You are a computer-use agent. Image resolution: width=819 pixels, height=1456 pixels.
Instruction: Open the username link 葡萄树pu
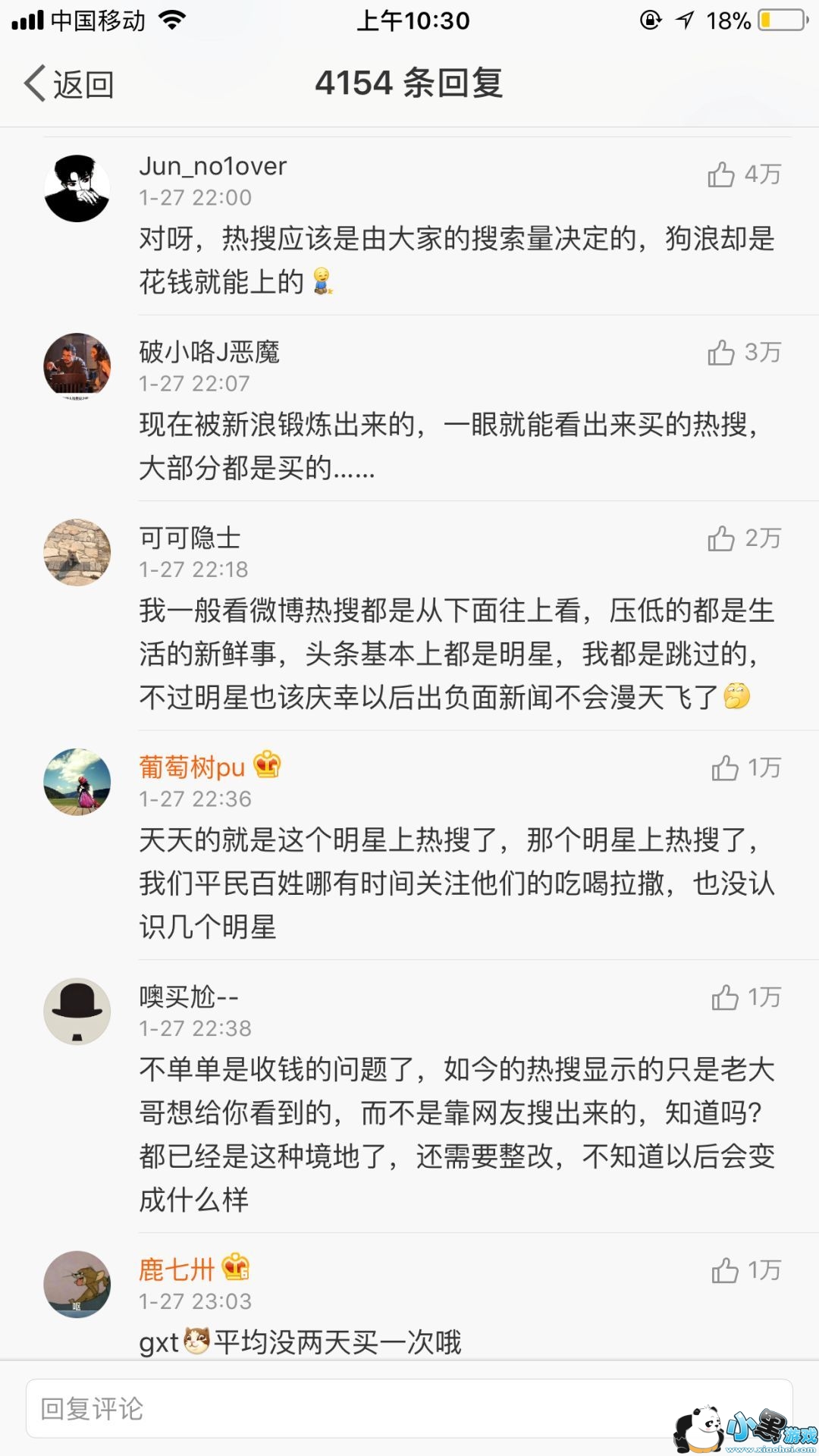point(192,767)
